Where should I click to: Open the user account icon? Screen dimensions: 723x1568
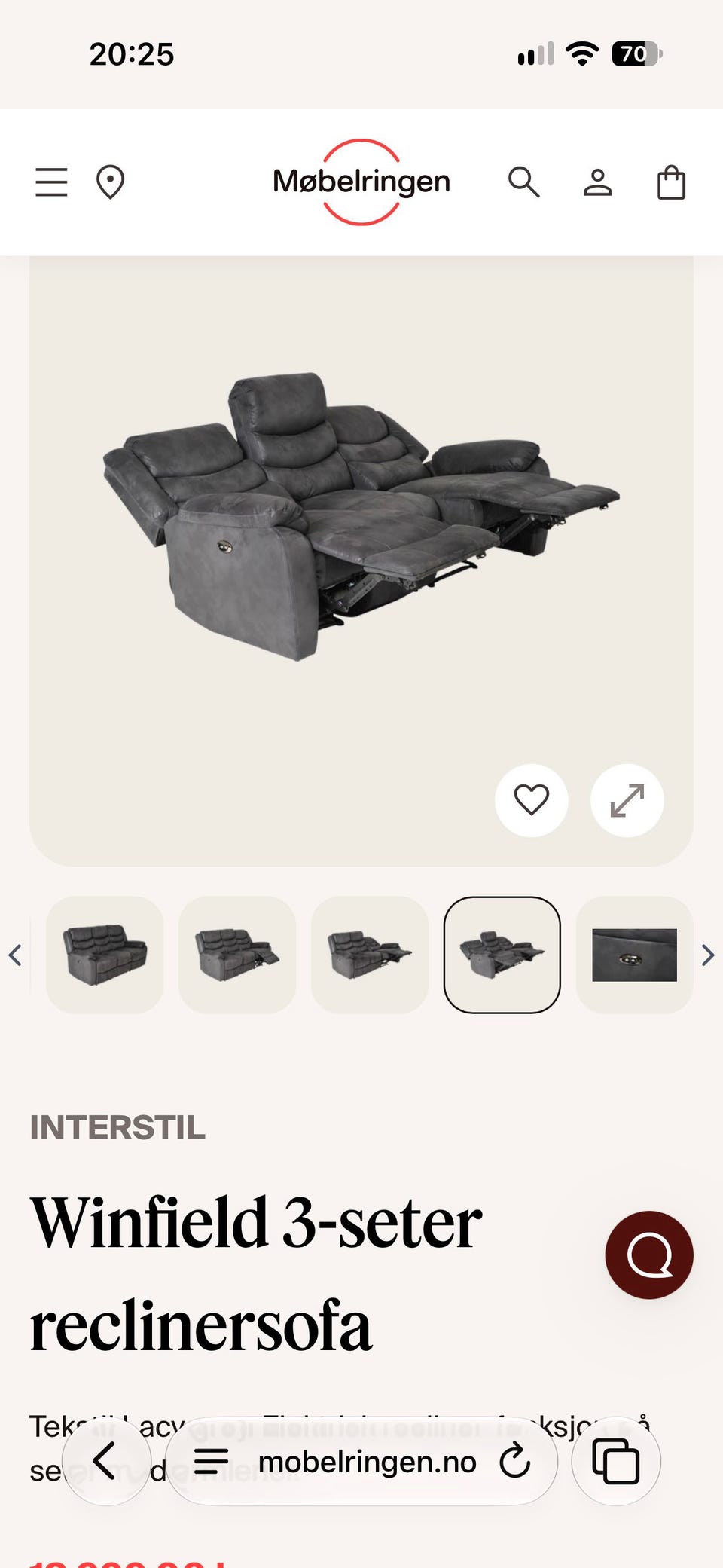597,182
